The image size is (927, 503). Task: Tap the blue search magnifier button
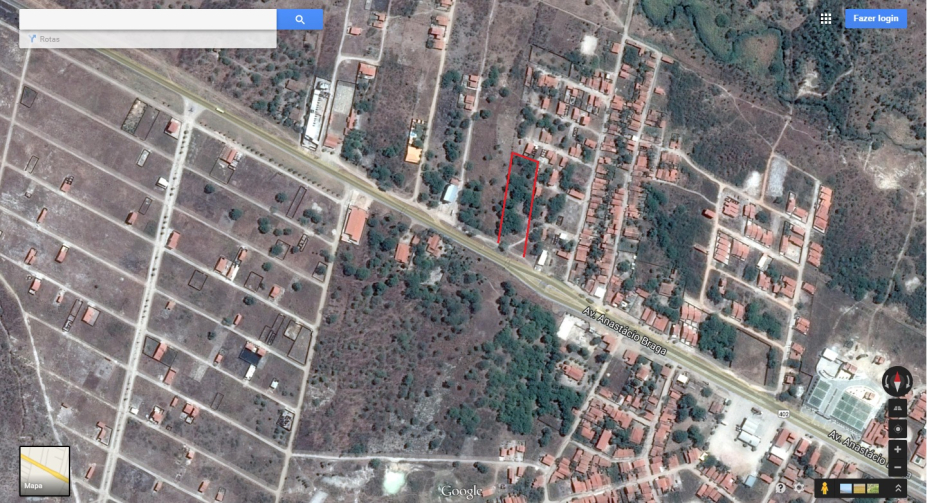point(300,19)
